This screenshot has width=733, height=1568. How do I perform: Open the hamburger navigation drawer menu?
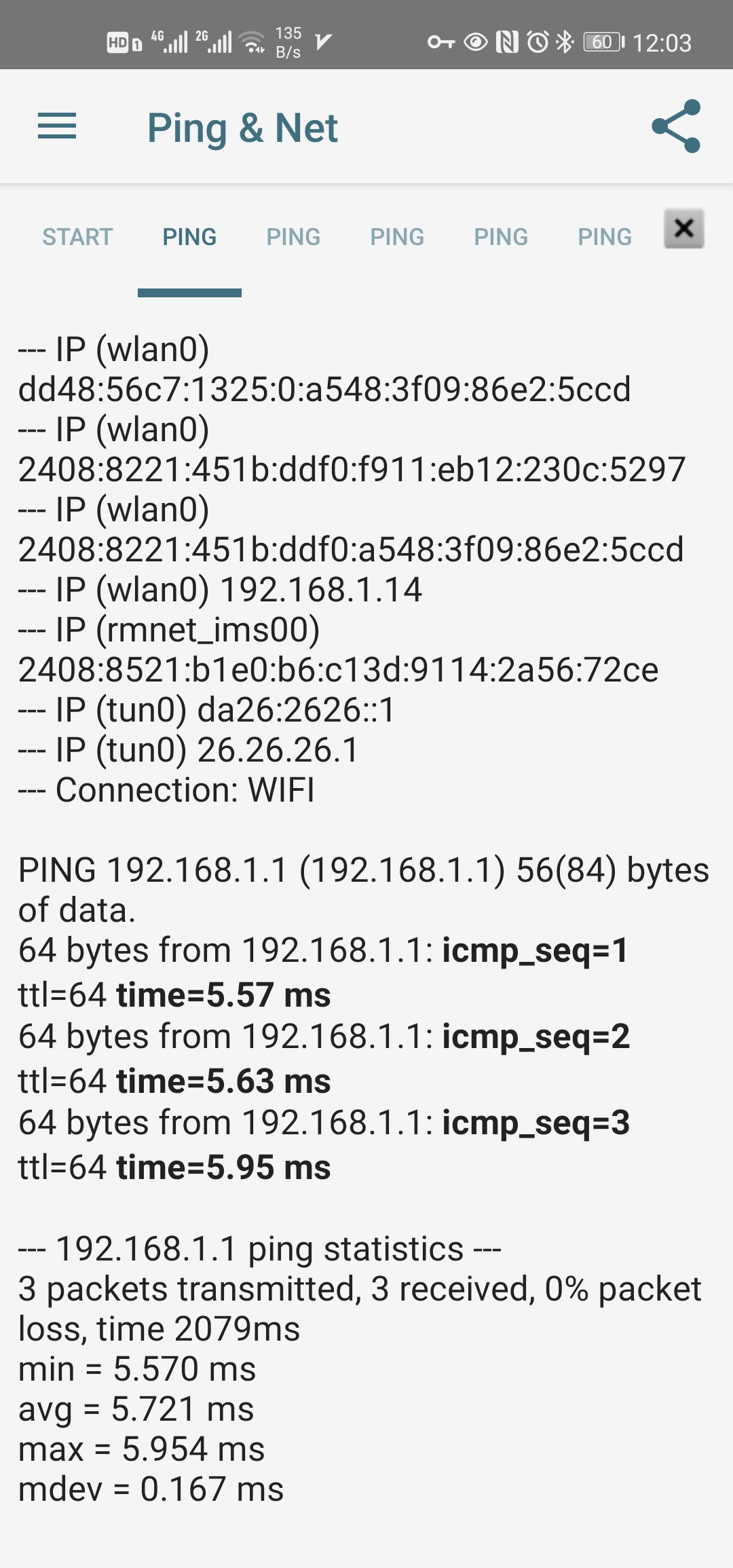coord(57,127)
